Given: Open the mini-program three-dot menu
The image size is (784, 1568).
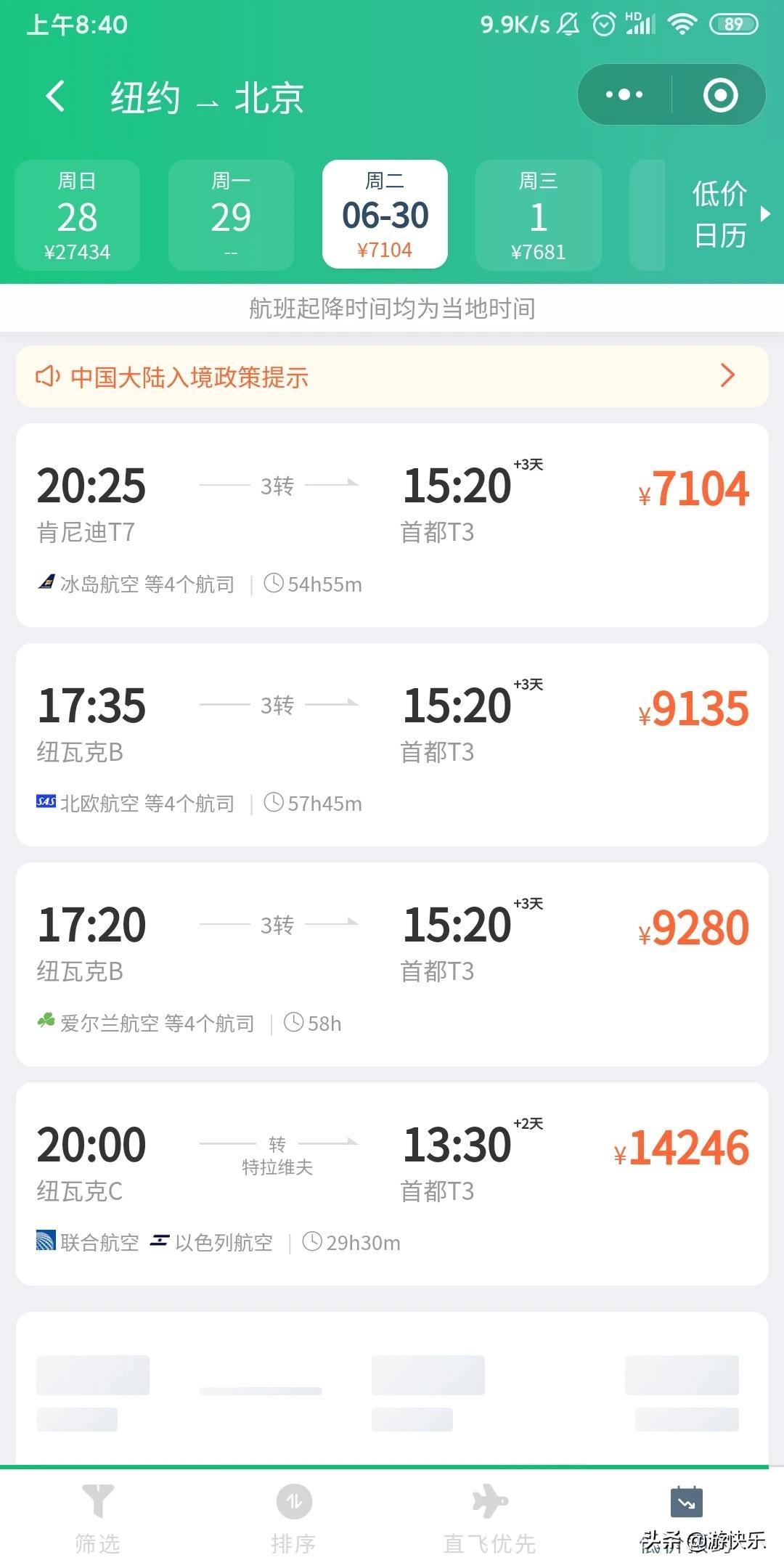Looking at the screenshot, I should coord(624,94).
